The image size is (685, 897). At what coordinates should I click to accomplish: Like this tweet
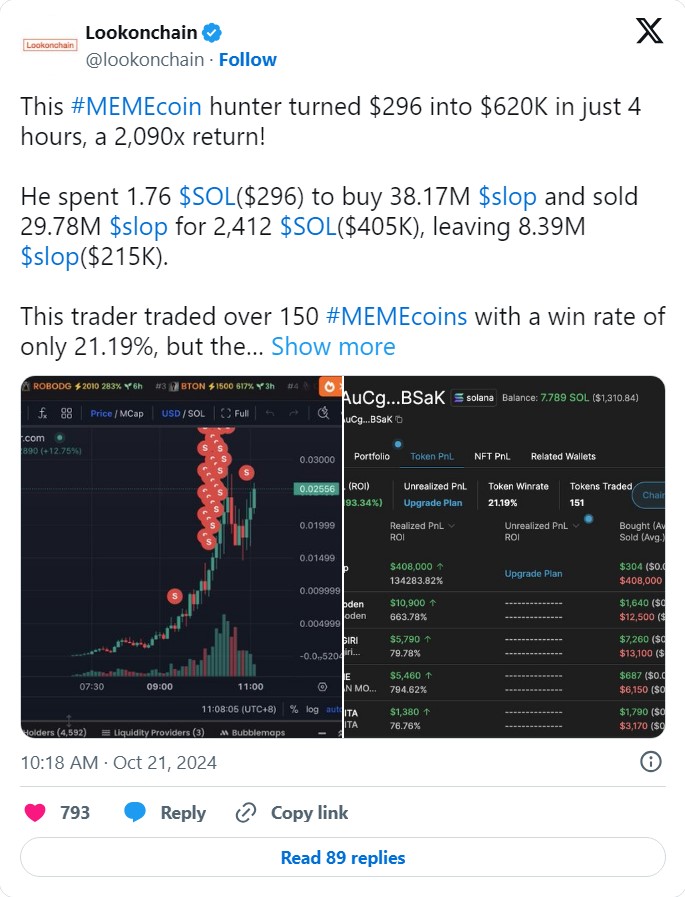[x=36, y=813]
